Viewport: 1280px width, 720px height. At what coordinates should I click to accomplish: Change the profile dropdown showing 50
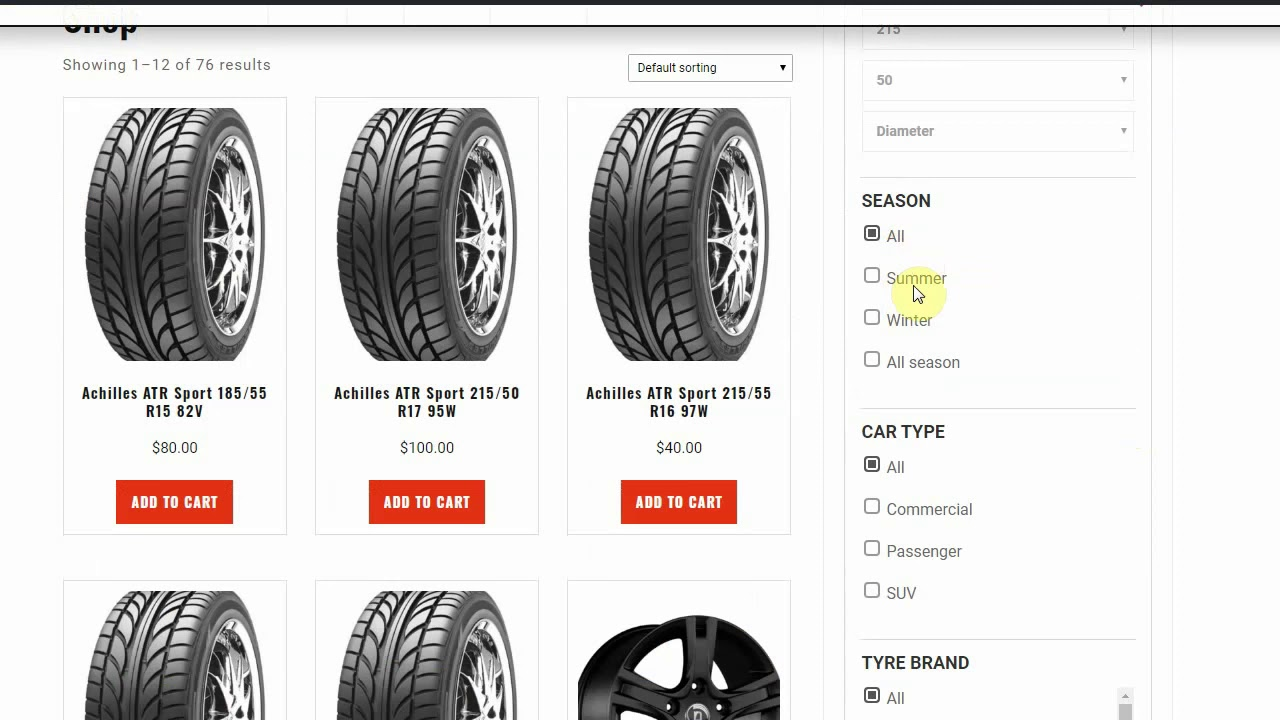click(997, 80)
